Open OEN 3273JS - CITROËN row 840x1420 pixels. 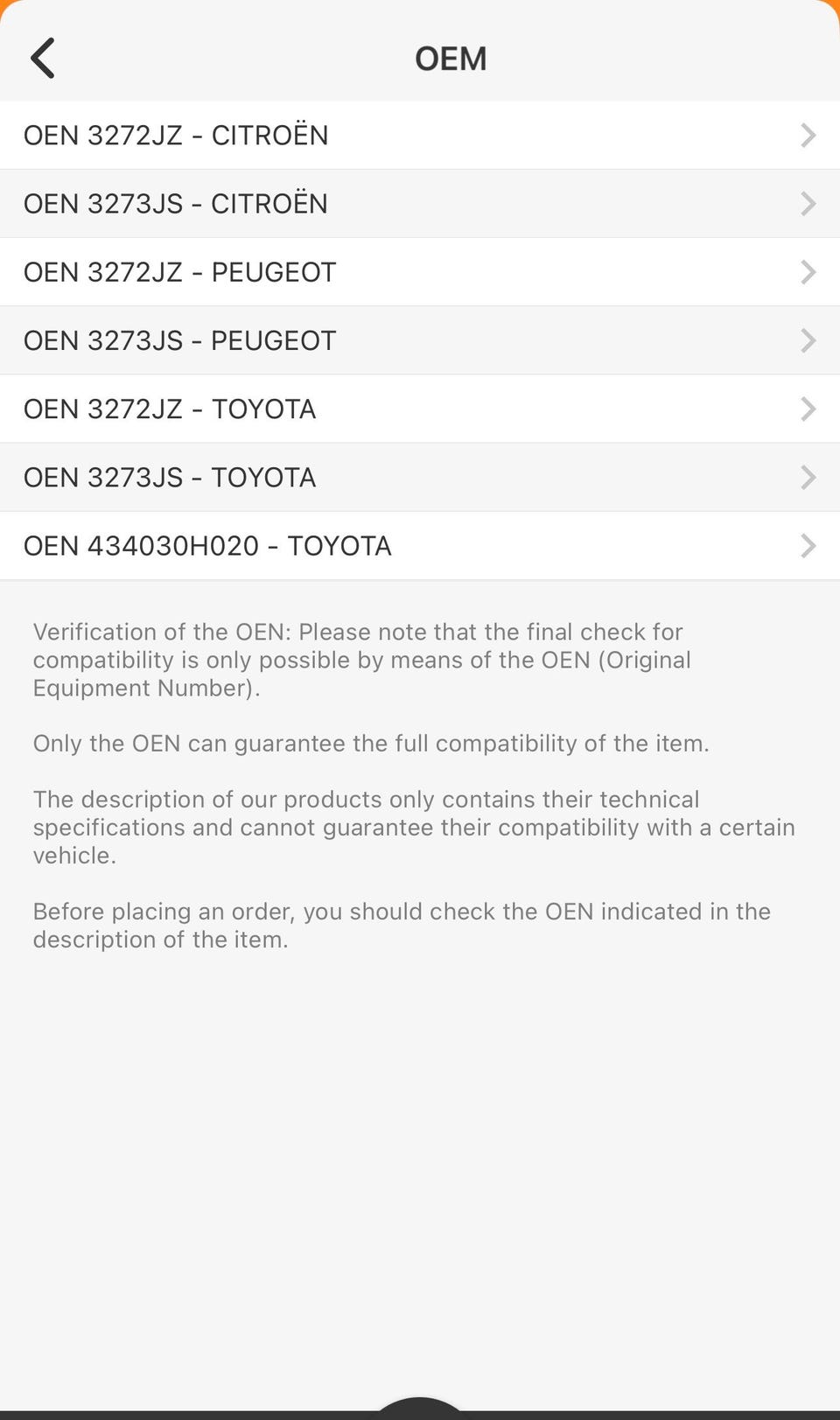pos(420,204)
